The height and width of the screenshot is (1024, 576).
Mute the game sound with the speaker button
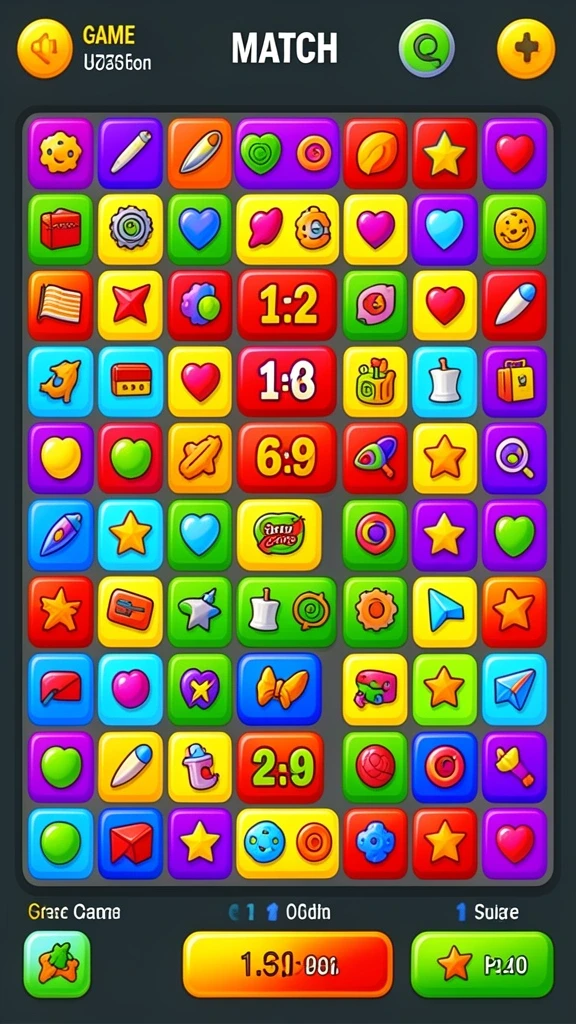44,48
